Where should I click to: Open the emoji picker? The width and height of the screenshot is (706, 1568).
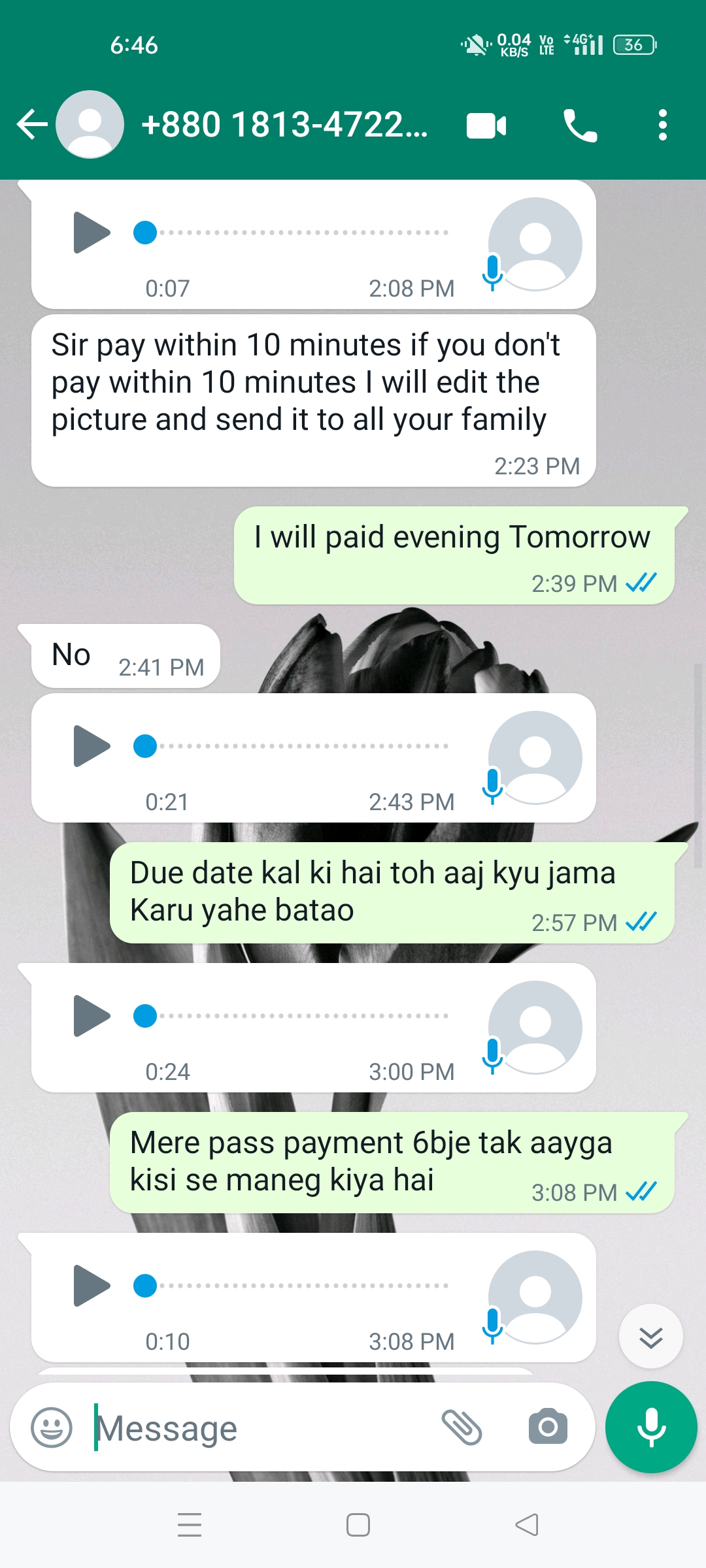pyautogui.click(x=52, y=1428)
